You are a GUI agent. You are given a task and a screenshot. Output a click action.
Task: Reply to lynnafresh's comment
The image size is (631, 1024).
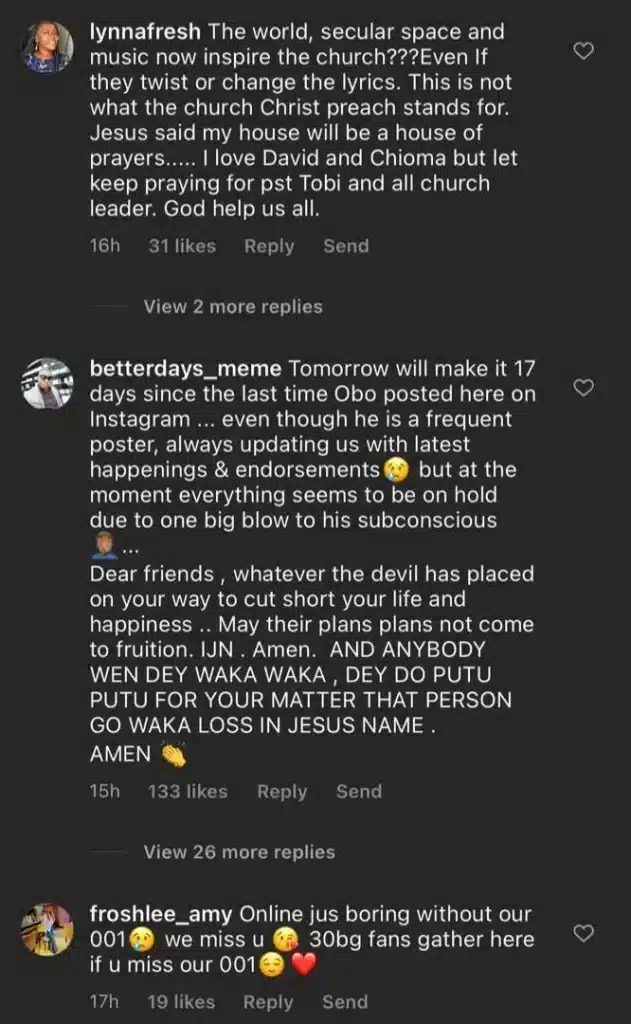coord(269,246)
